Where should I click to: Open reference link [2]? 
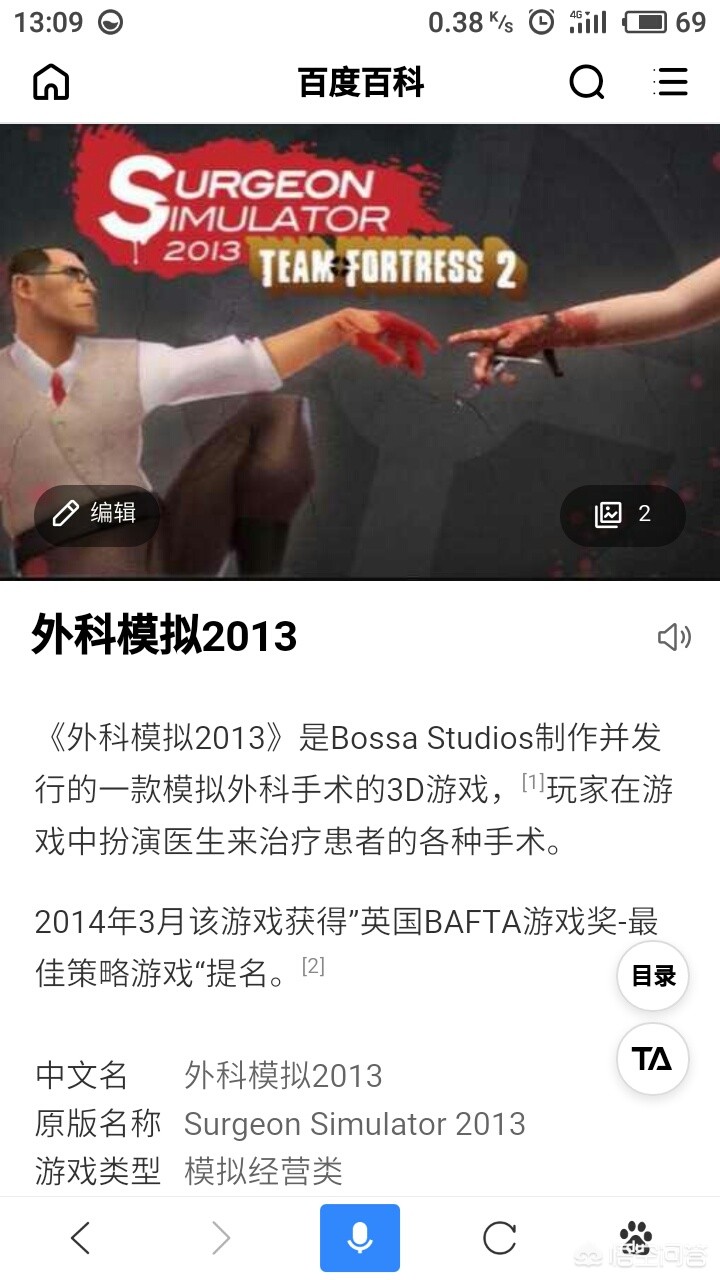click(313, 966)
